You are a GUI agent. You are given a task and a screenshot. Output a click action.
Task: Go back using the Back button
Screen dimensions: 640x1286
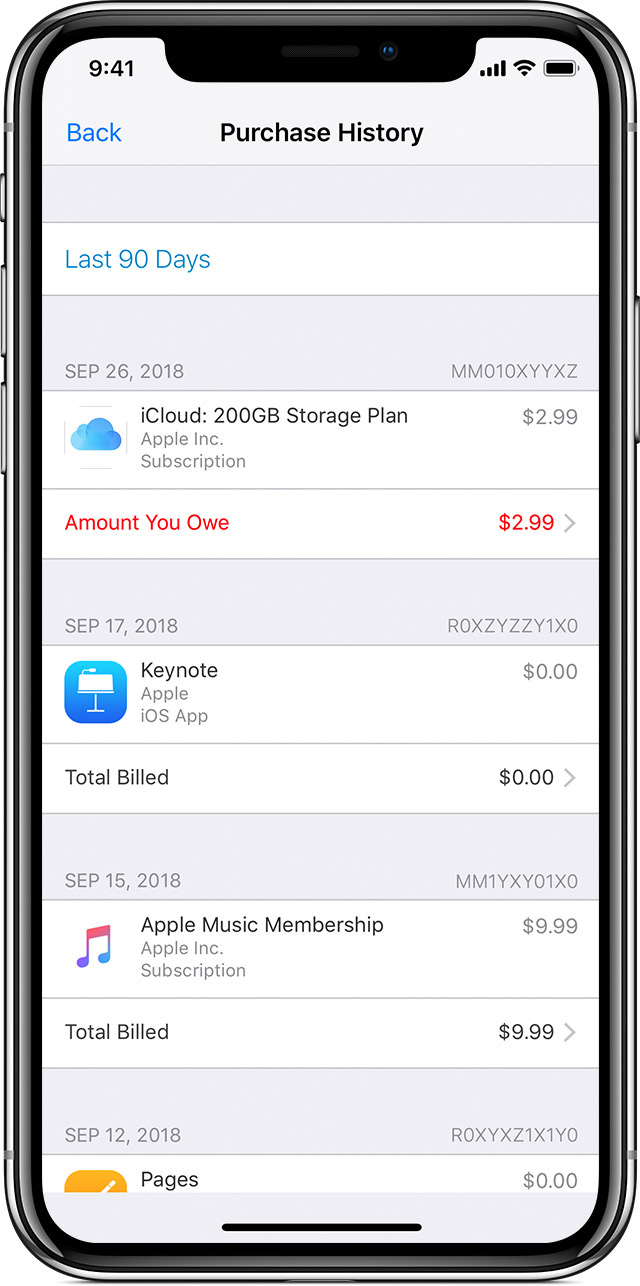(x=94, y=133)
